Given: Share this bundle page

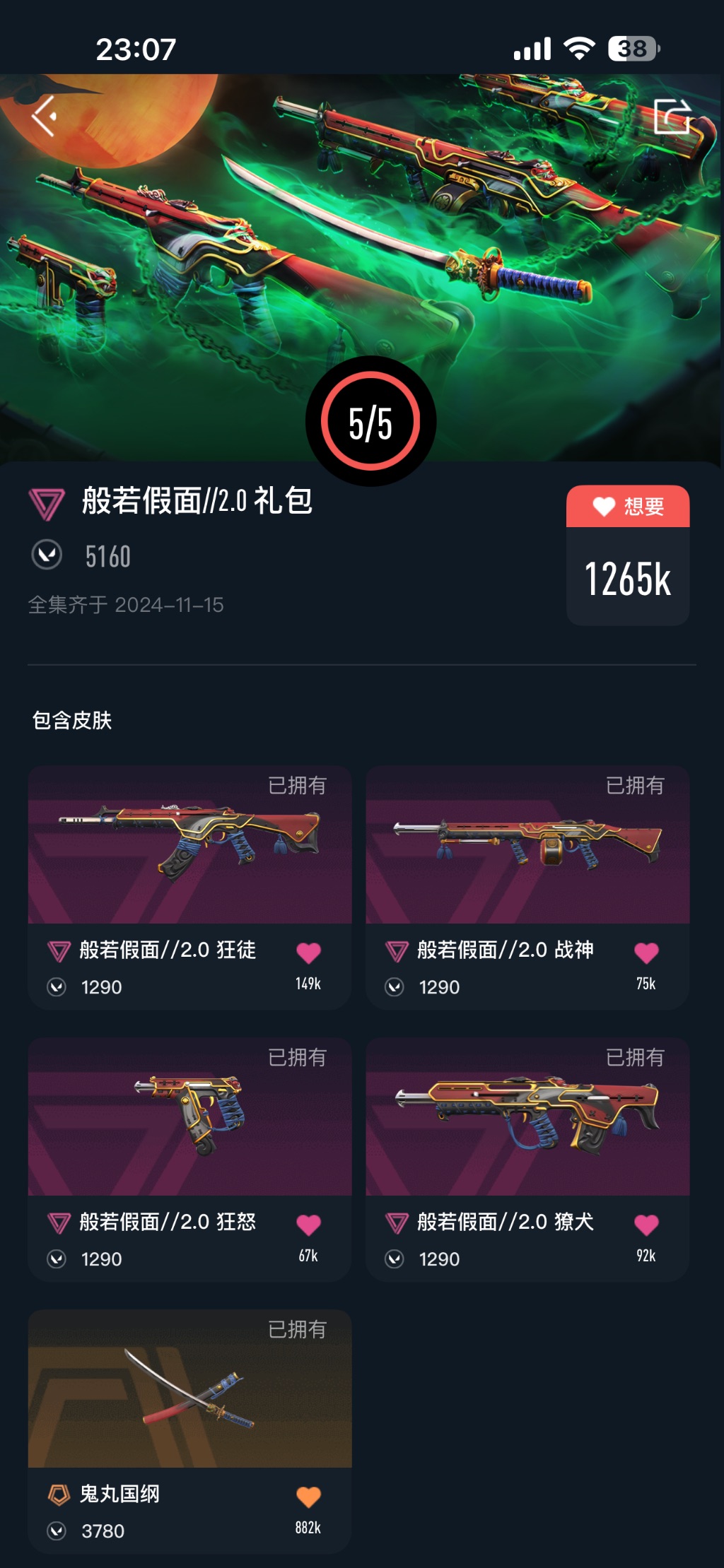Looking at the screenshot, I should click(x=672, y=117).
